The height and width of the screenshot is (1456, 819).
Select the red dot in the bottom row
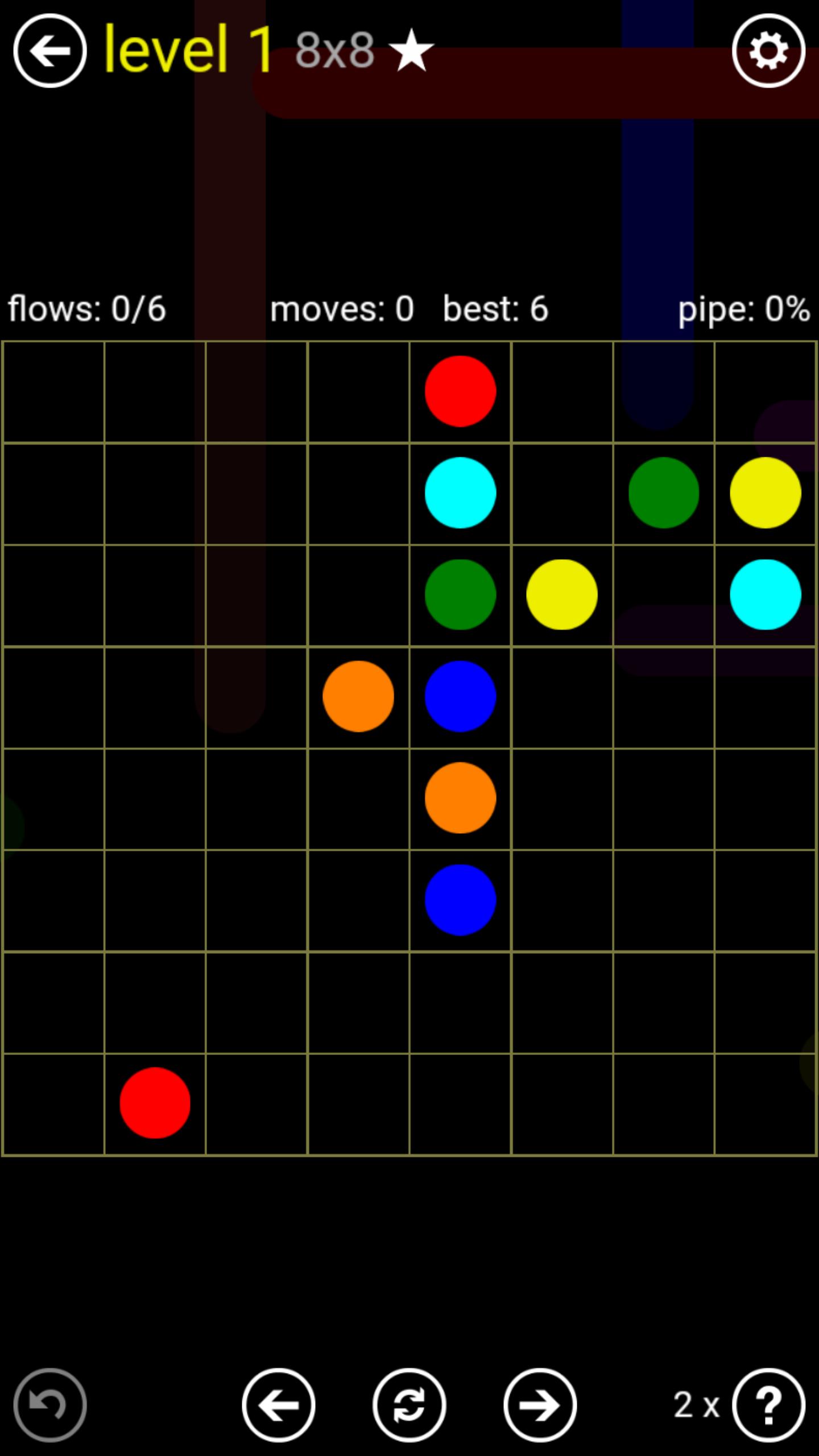coord(155,1103)
